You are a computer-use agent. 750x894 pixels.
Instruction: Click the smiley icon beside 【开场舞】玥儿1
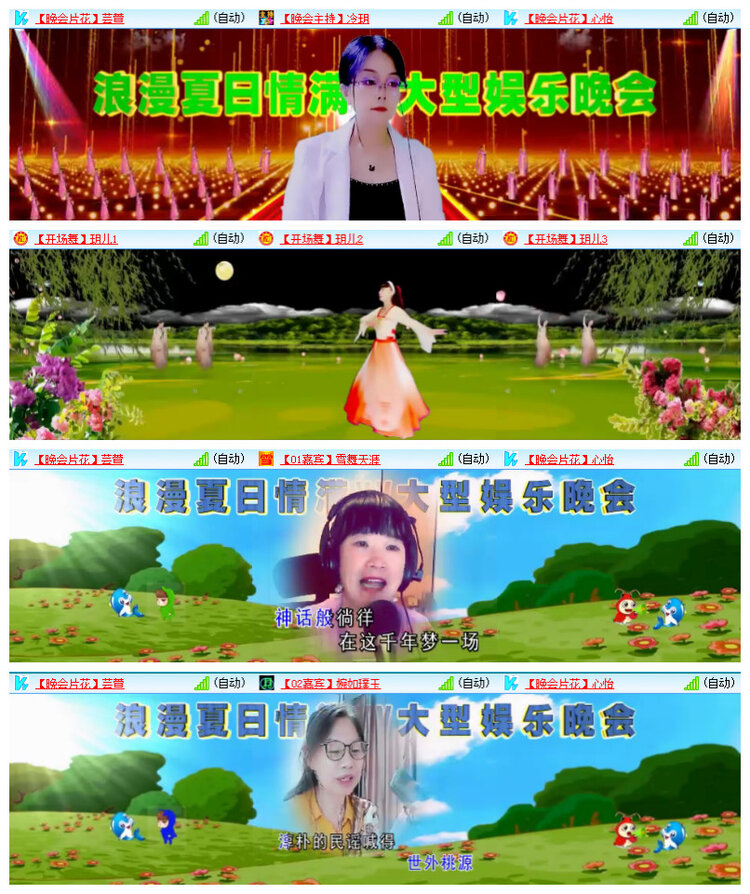pyautogui.click(x=20, y=239)
